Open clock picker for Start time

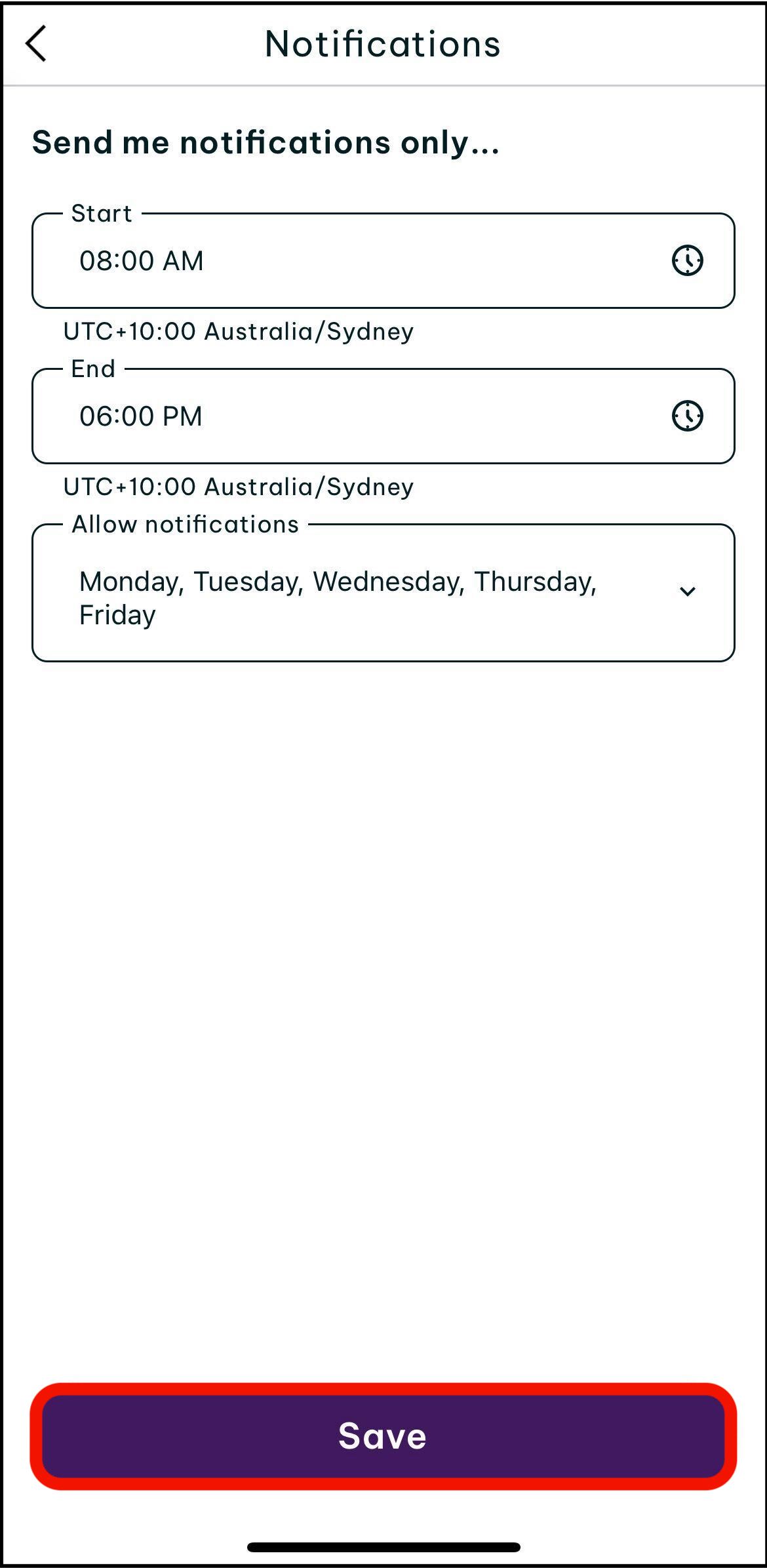687,260
